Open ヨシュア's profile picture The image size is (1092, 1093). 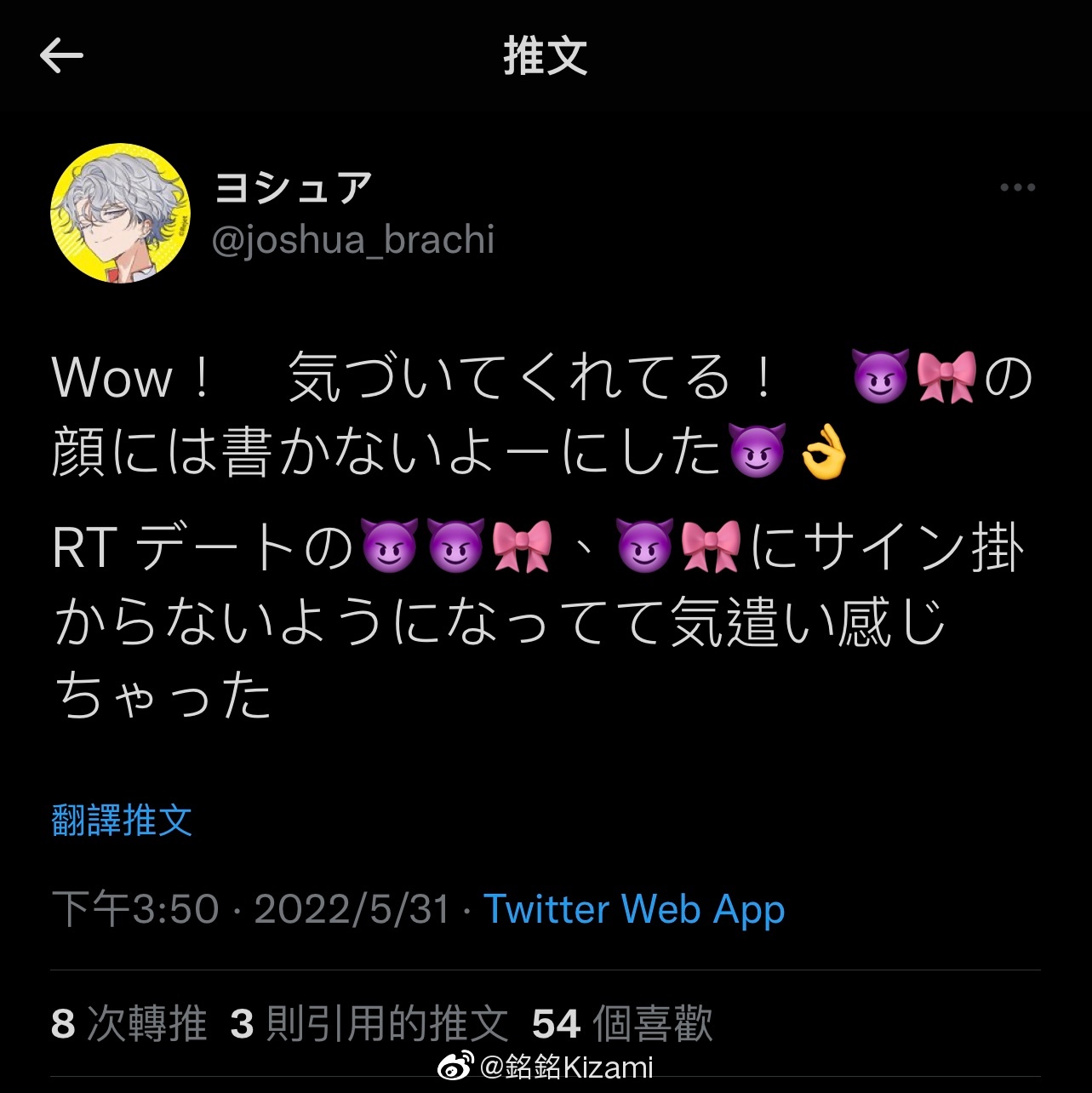tap(120, 213)
